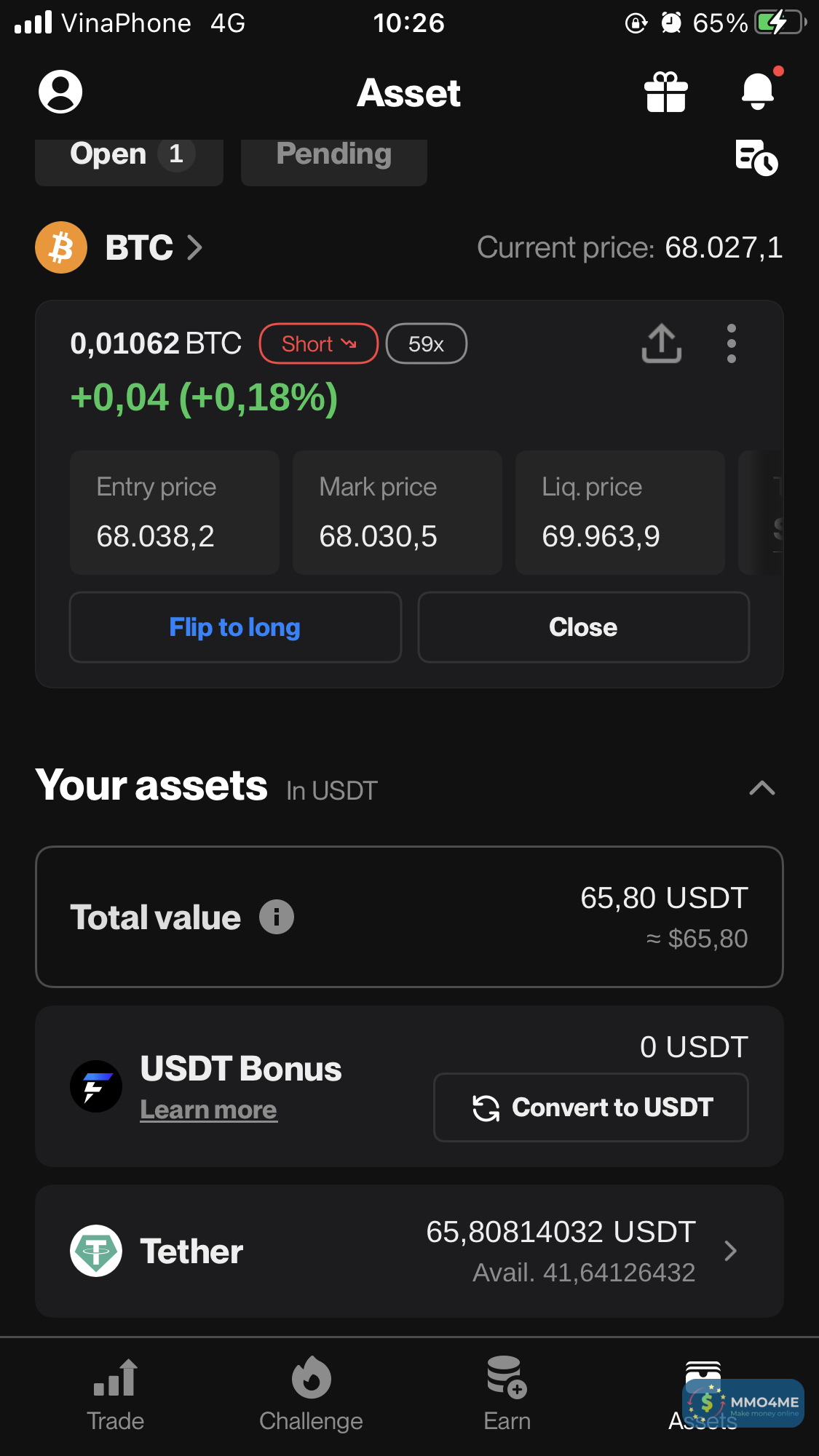Switch to the Earn tab
Image resolution: width=819 pixels, height=1456 pixels.
pyautogui.click(x=507, y=1395)
